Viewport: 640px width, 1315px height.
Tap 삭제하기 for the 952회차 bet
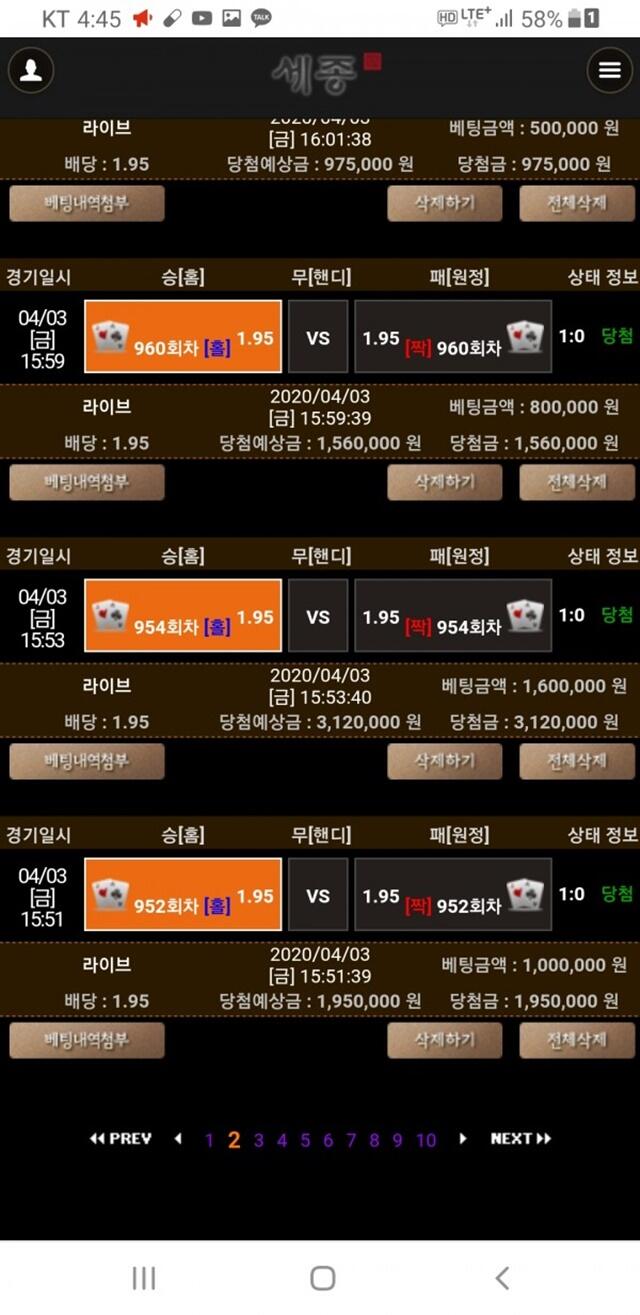(445, 1040)
